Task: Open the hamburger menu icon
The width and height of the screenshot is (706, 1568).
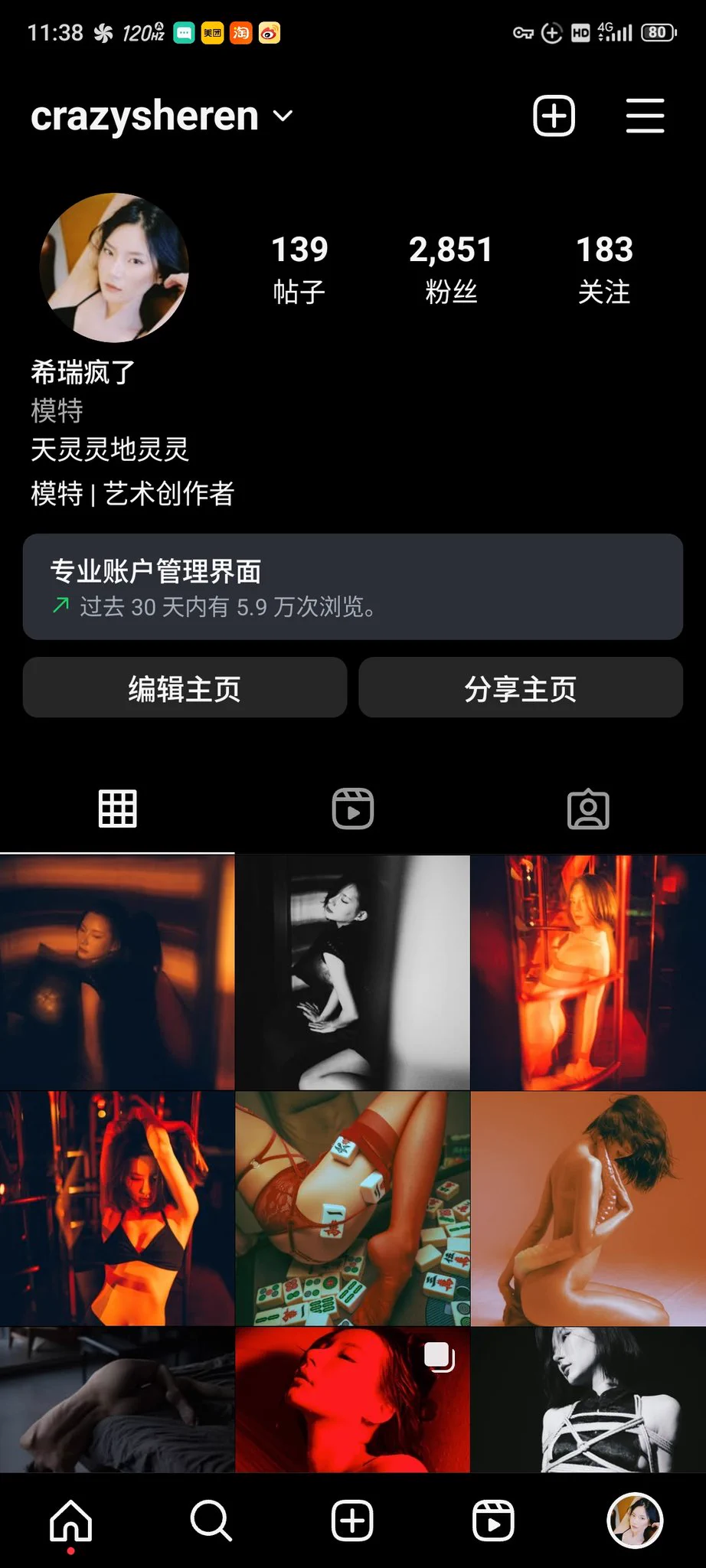Action: click(644, 116)
